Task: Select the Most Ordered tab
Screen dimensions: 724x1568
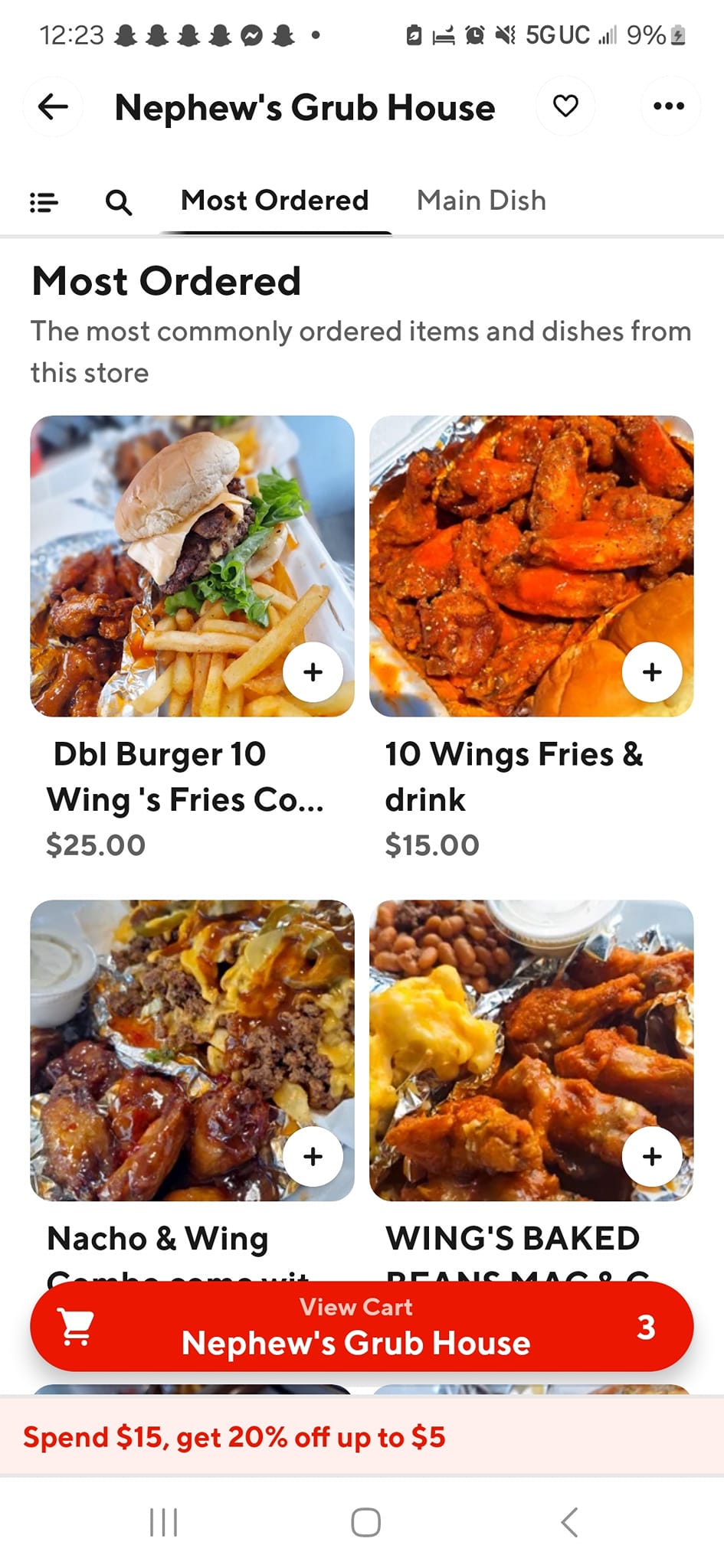Action: pyautogui.click(x=274, y=200)
